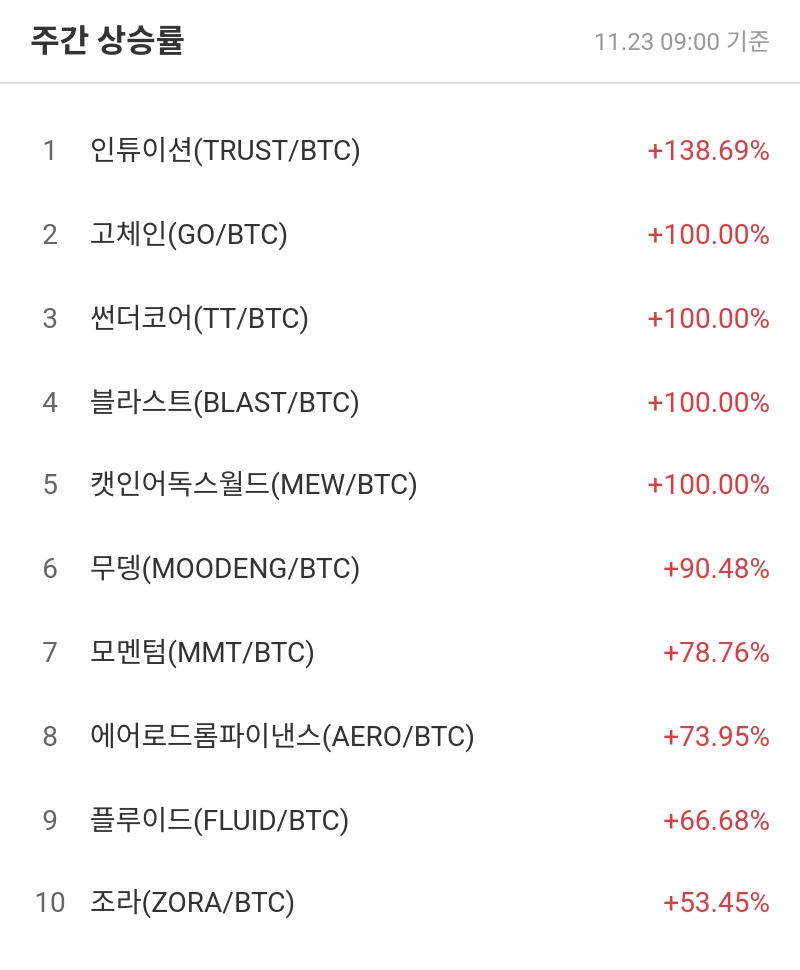
Task: Click the +100.00% change beside 고체인
Action: click(708, 235)
